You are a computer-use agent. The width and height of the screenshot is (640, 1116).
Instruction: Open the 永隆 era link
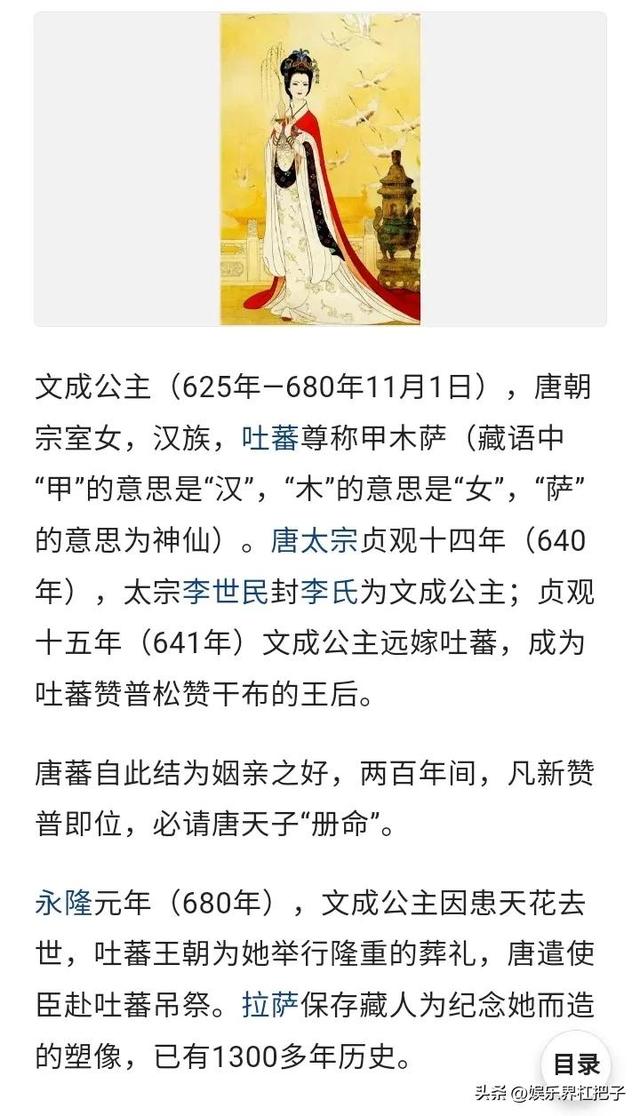tap(64, 902)
